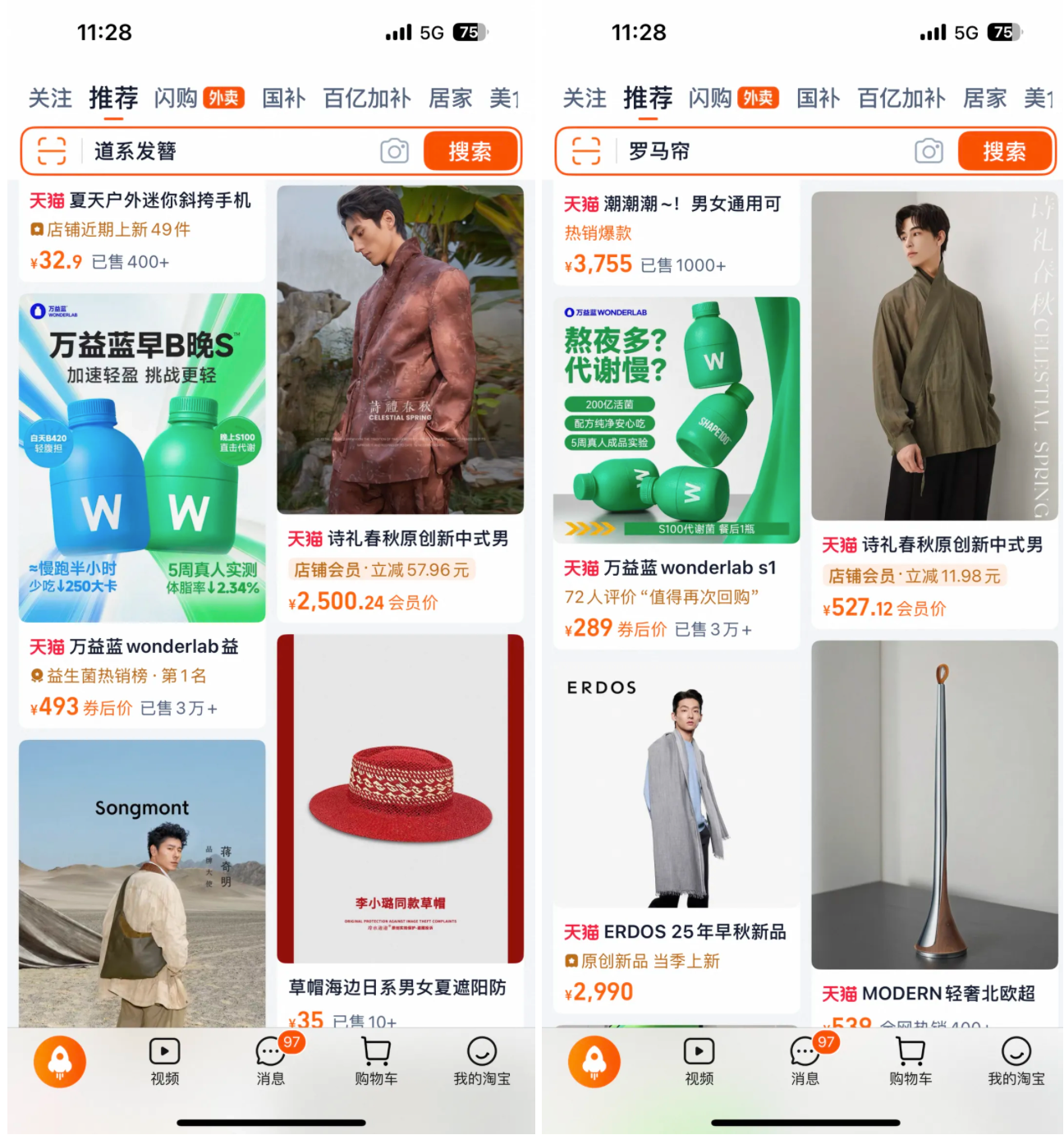1064x1135 pixels.
Task: Tap the search field showing 道系发簪
Action: [230, 151]
